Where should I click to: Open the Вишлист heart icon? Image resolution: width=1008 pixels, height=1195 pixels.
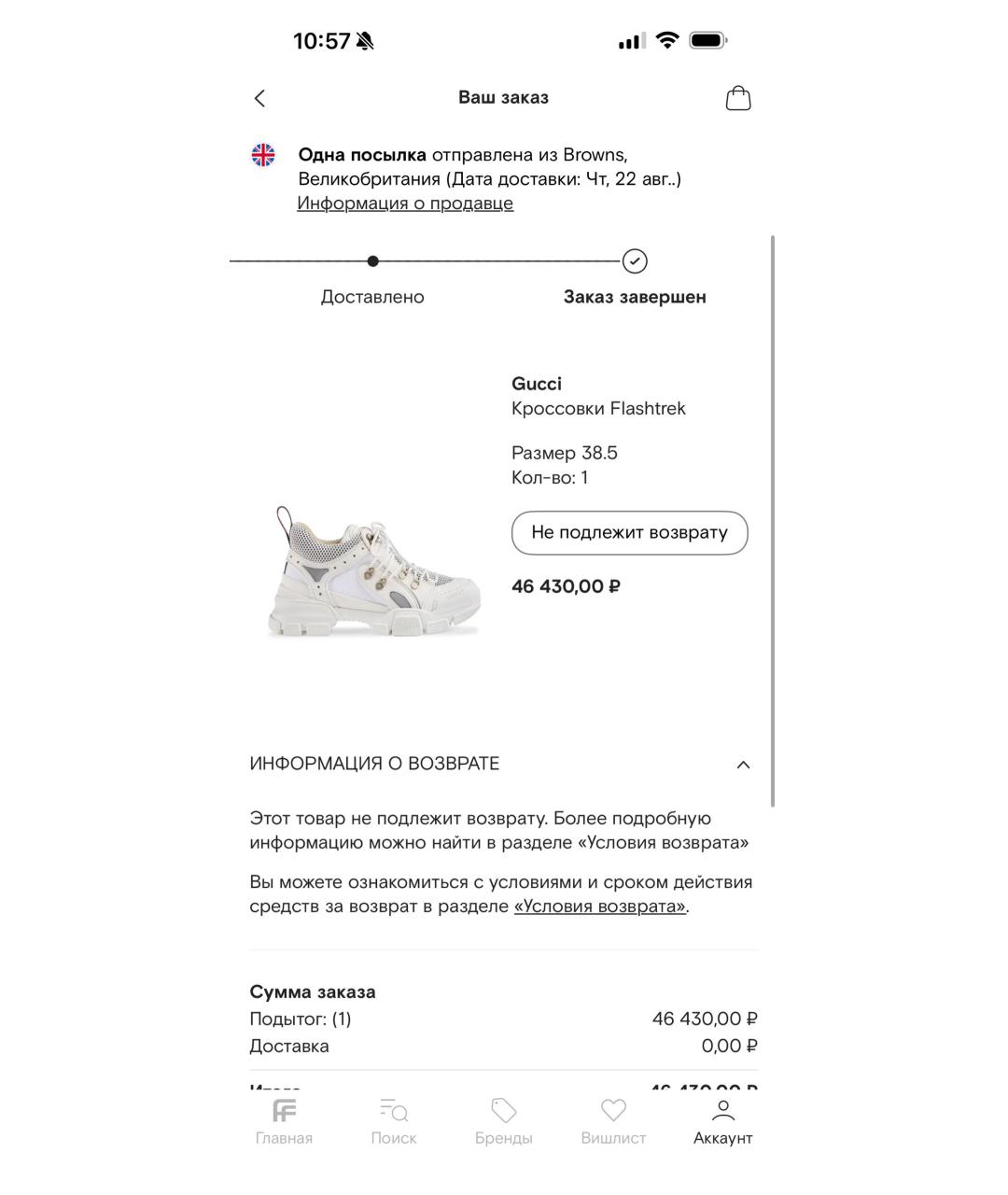pyautogui.click(x=613, y=1112)
